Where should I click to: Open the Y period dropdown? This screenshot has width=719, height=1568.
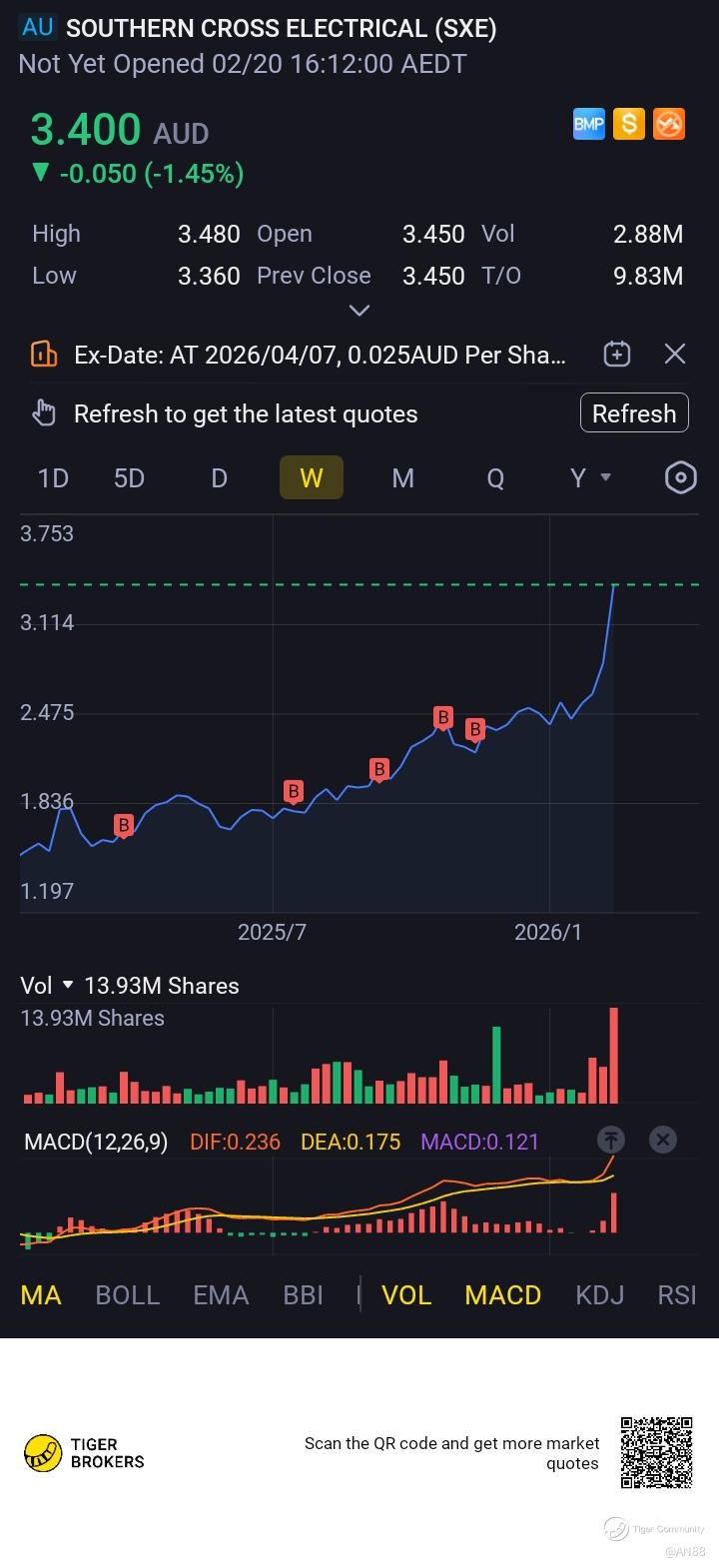589,478
